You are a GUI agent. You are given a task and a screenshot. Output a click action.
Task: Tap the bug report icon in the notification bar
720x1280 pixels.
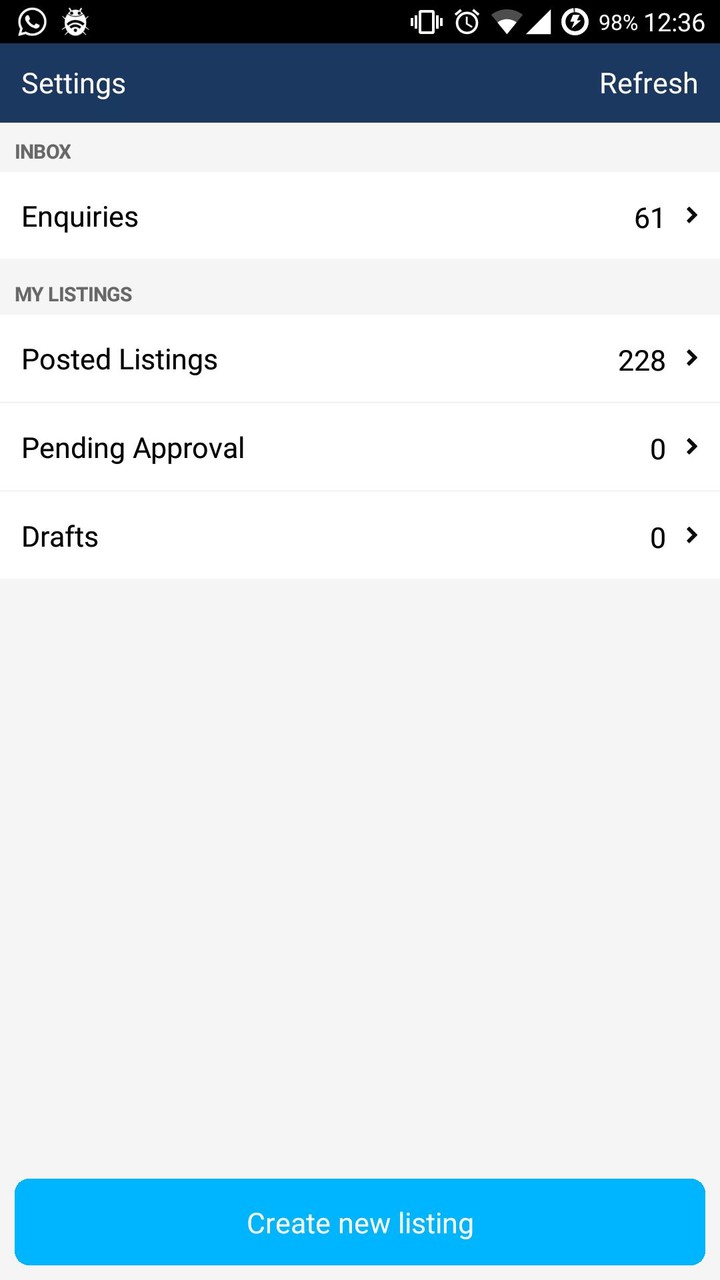click(75, 20)
